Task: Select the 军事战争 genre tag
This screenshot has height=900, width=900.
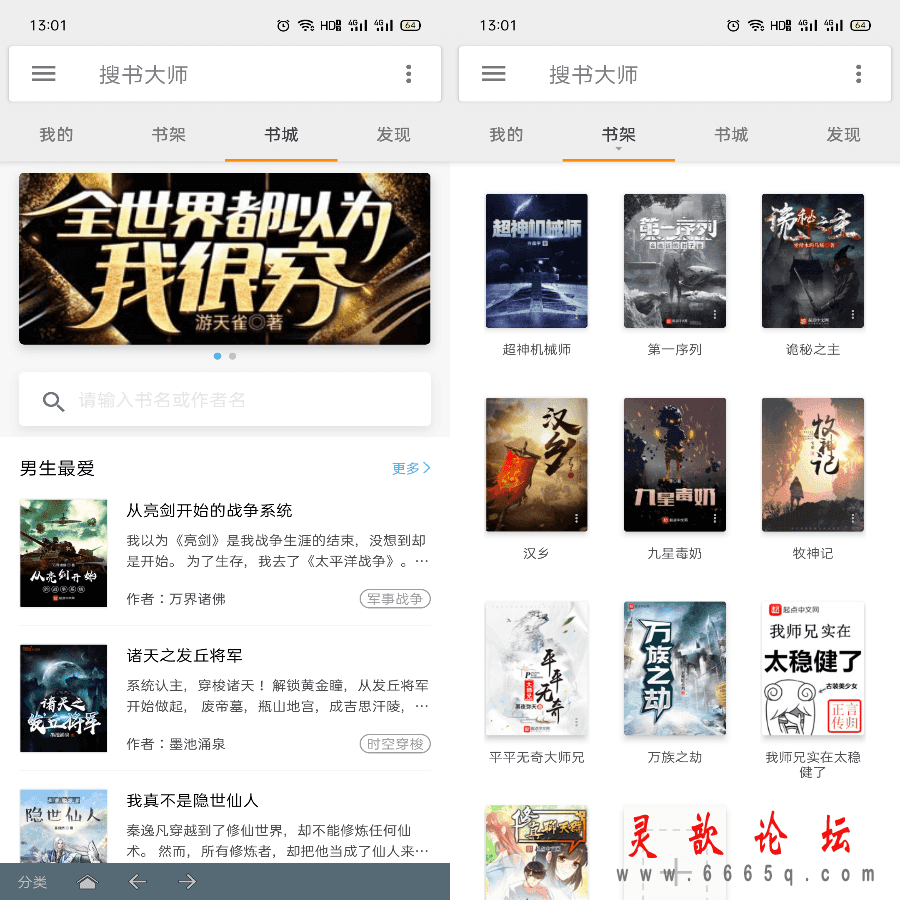Action: pyautogui.click(x=395, y=599)
